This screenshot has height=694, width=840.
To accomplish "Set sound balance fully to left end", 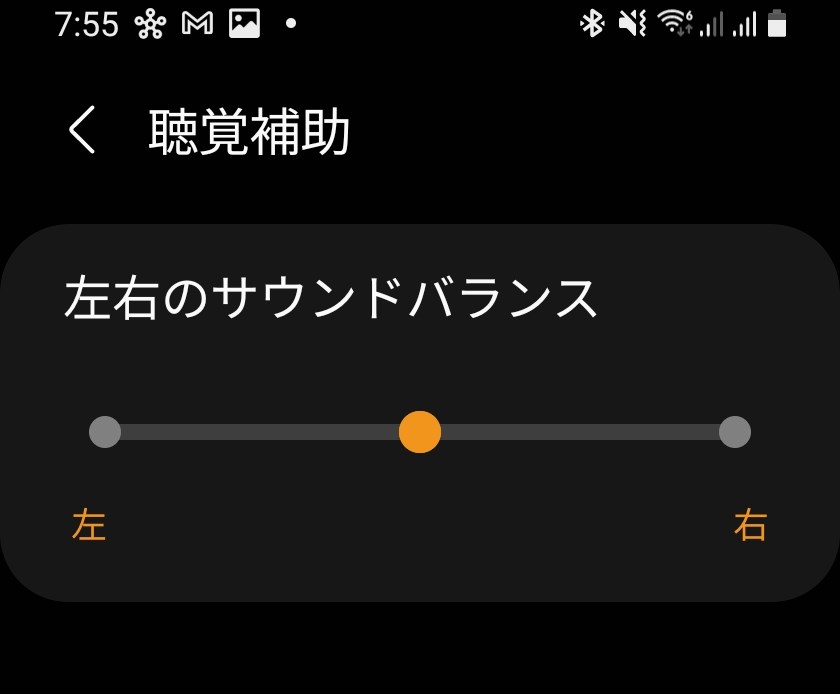I will click(x=105, y=432).
